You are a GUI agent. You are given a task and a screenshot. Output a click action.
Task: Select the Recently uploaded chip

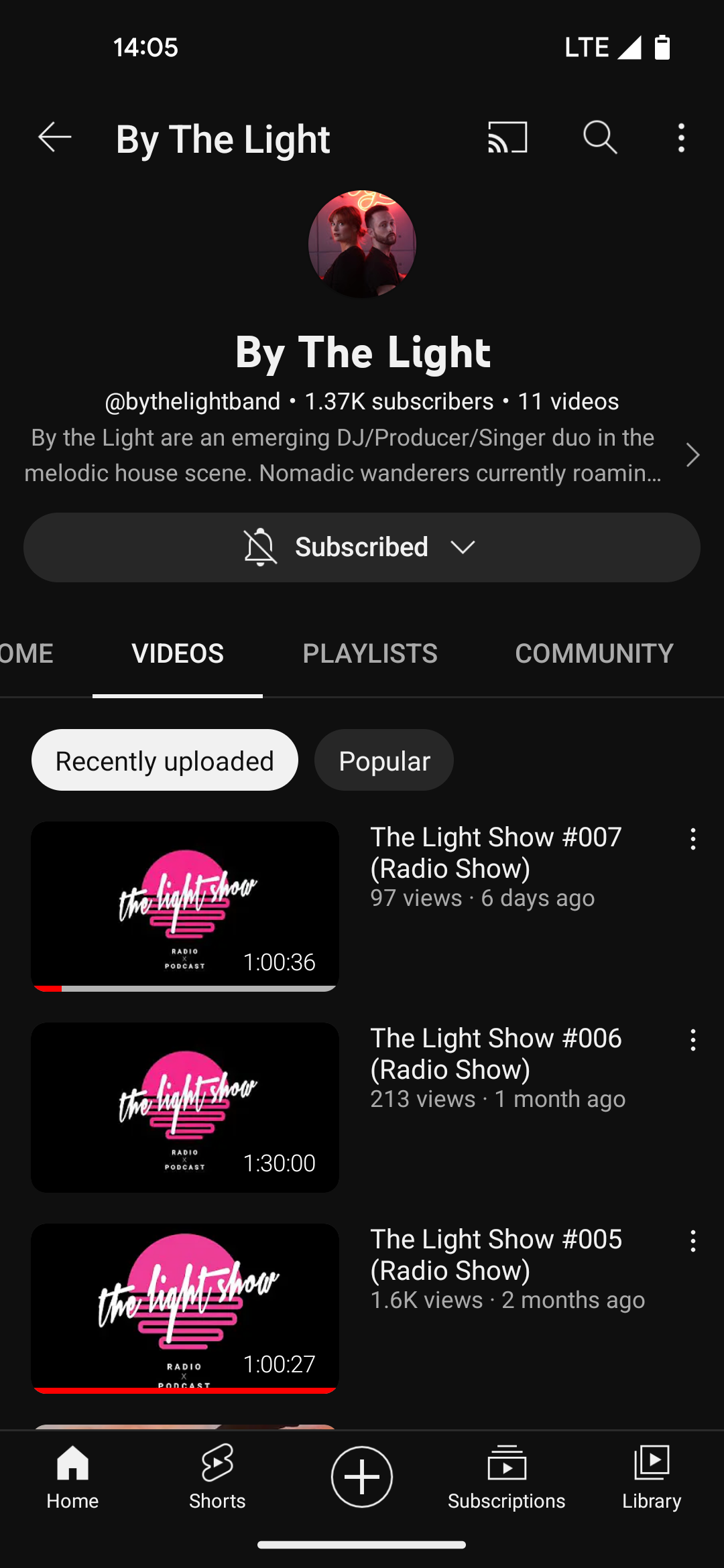click(x=165, y=761)
